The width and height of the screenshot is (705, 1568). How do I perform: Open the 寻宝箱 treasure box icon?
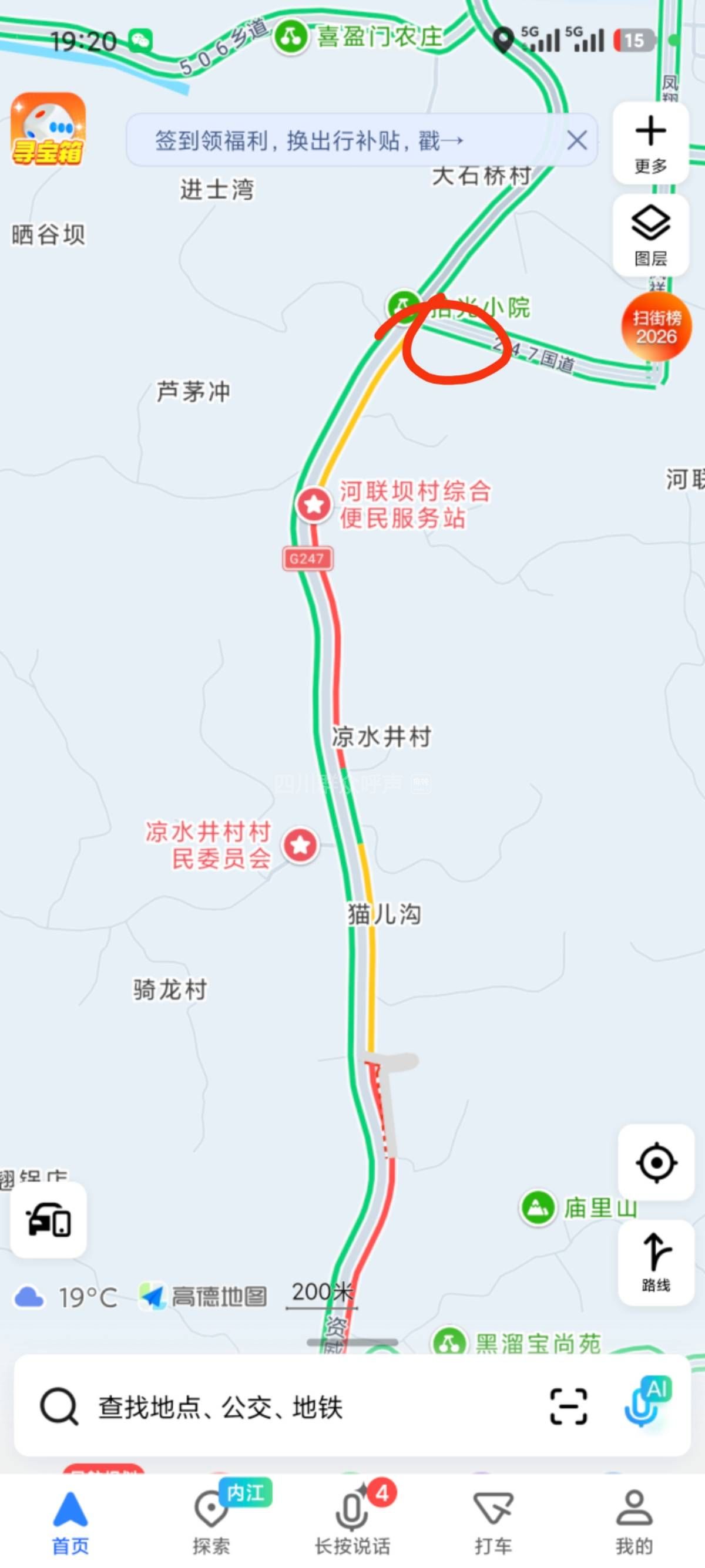coord(48,129)
